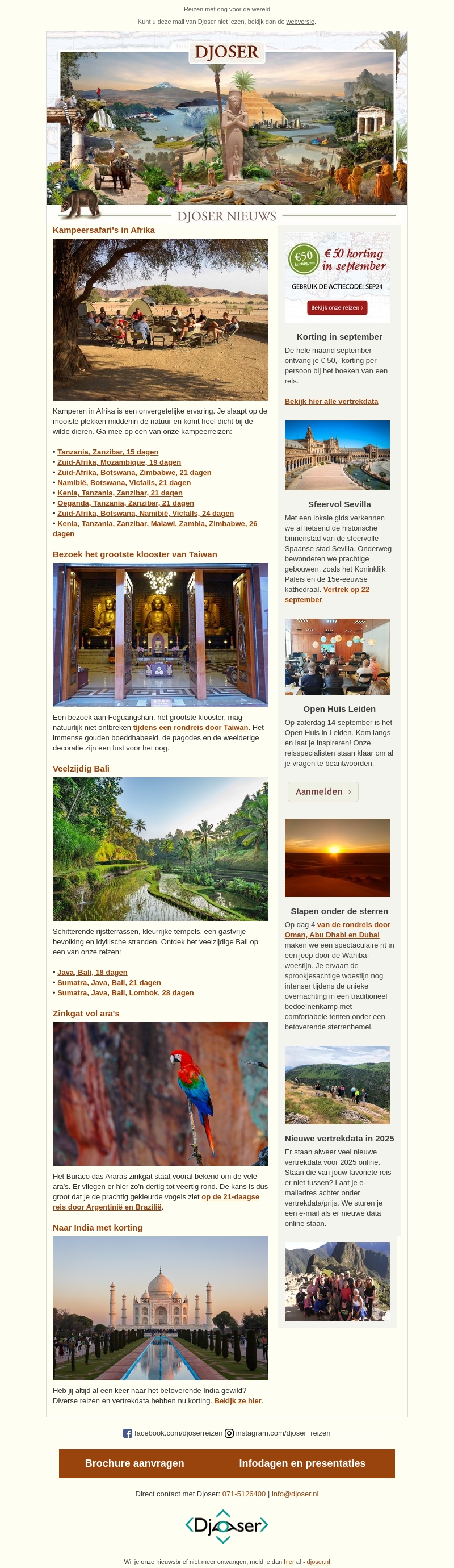Open Java, Bali, 18 dagen trip

pyautogui.click(x=93, y=972)
